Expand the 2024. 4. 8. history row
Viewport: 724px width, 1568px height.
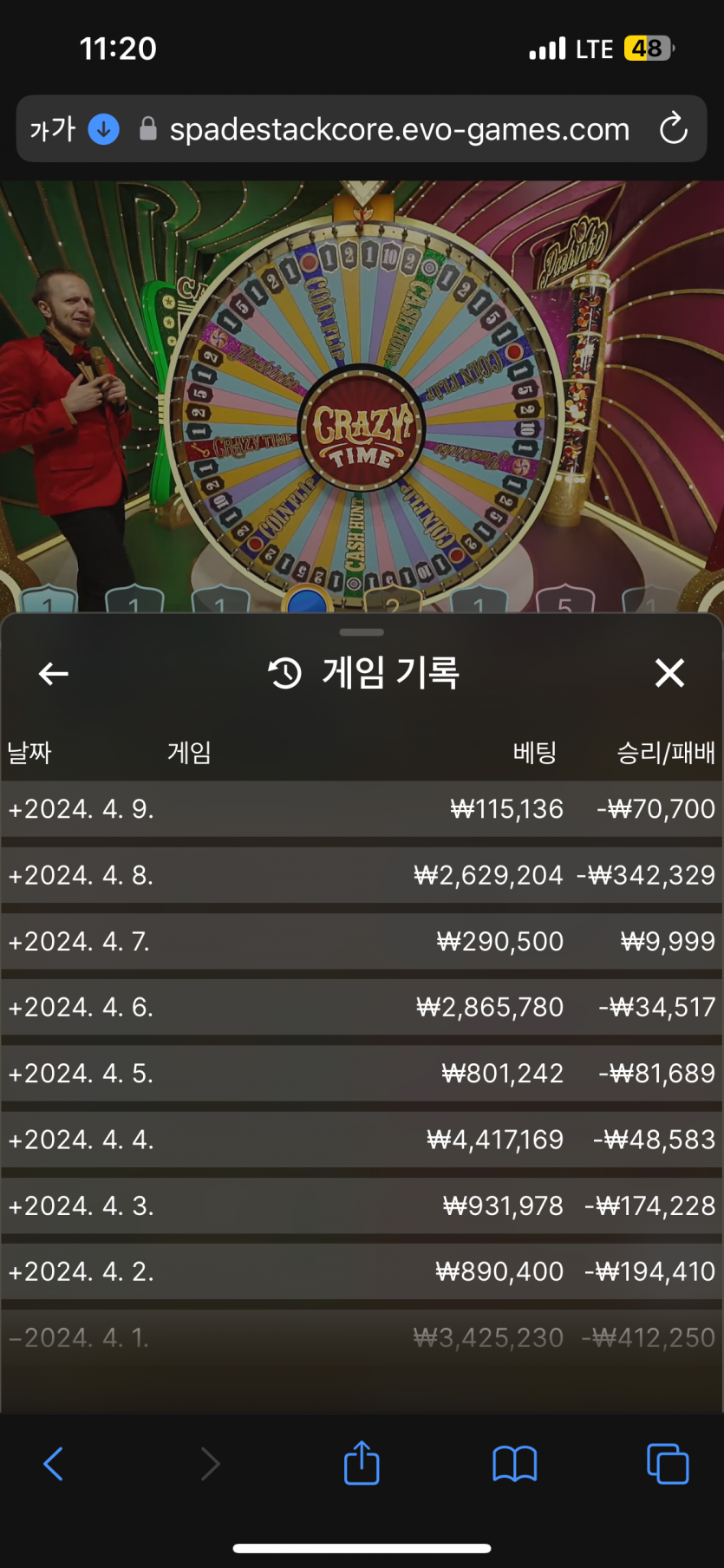pyautogui.click(x=82, y=875)
